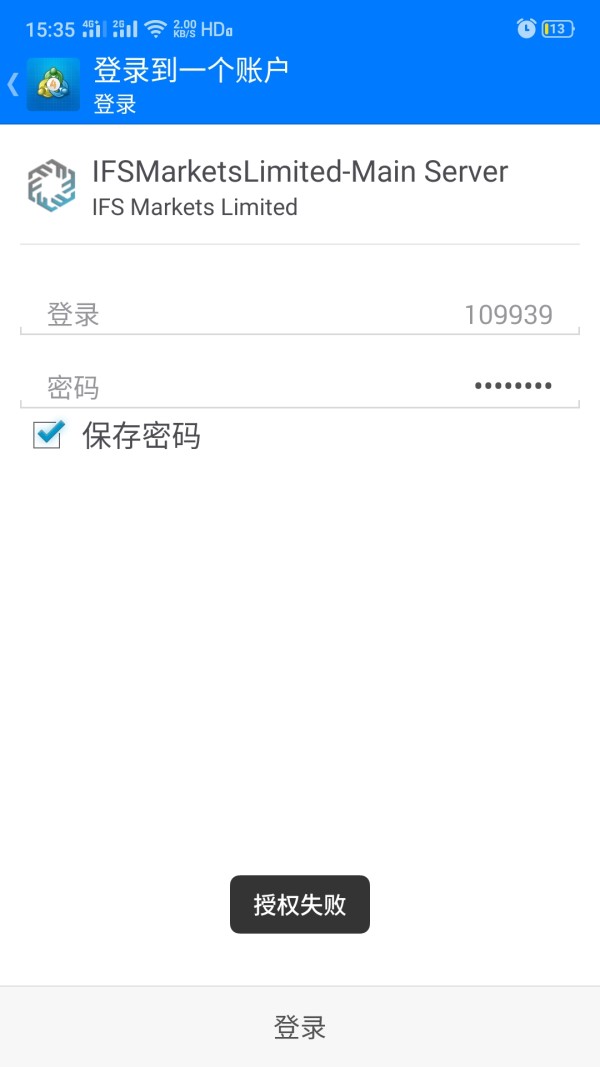Screen dimensions: 600x1067
Task: Edit the 登录 account number field
Action: click(x=299, y=315)
